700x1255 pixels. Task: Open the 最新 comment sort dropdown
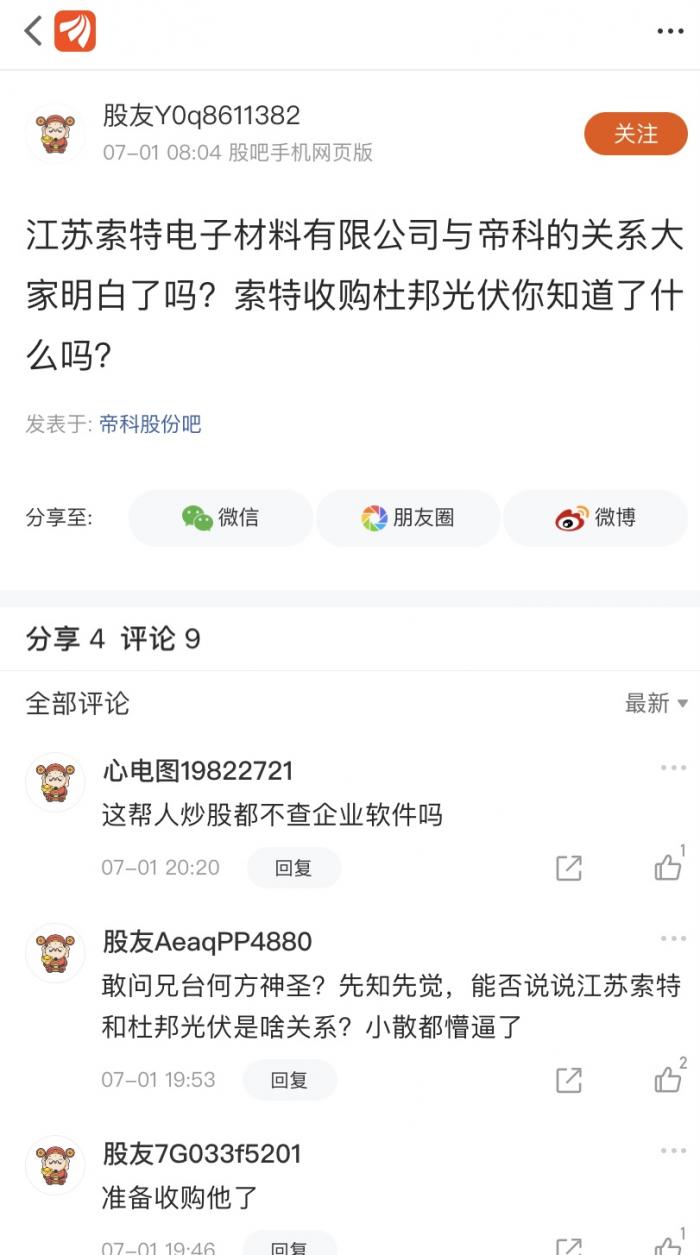[x=656, y=703]
